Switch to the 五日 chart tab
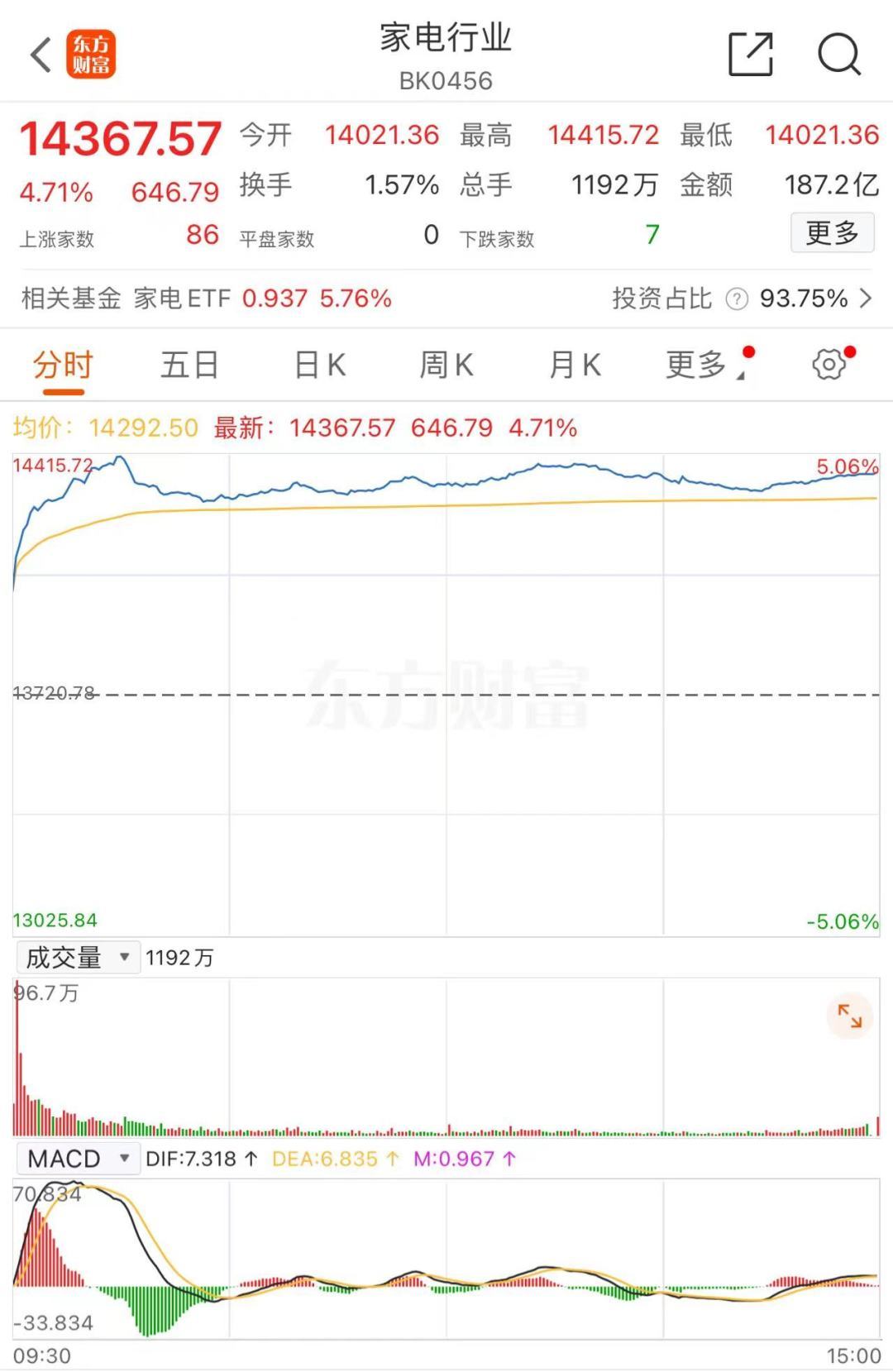Screen dimensions: 893x1372 click(189, 365)
